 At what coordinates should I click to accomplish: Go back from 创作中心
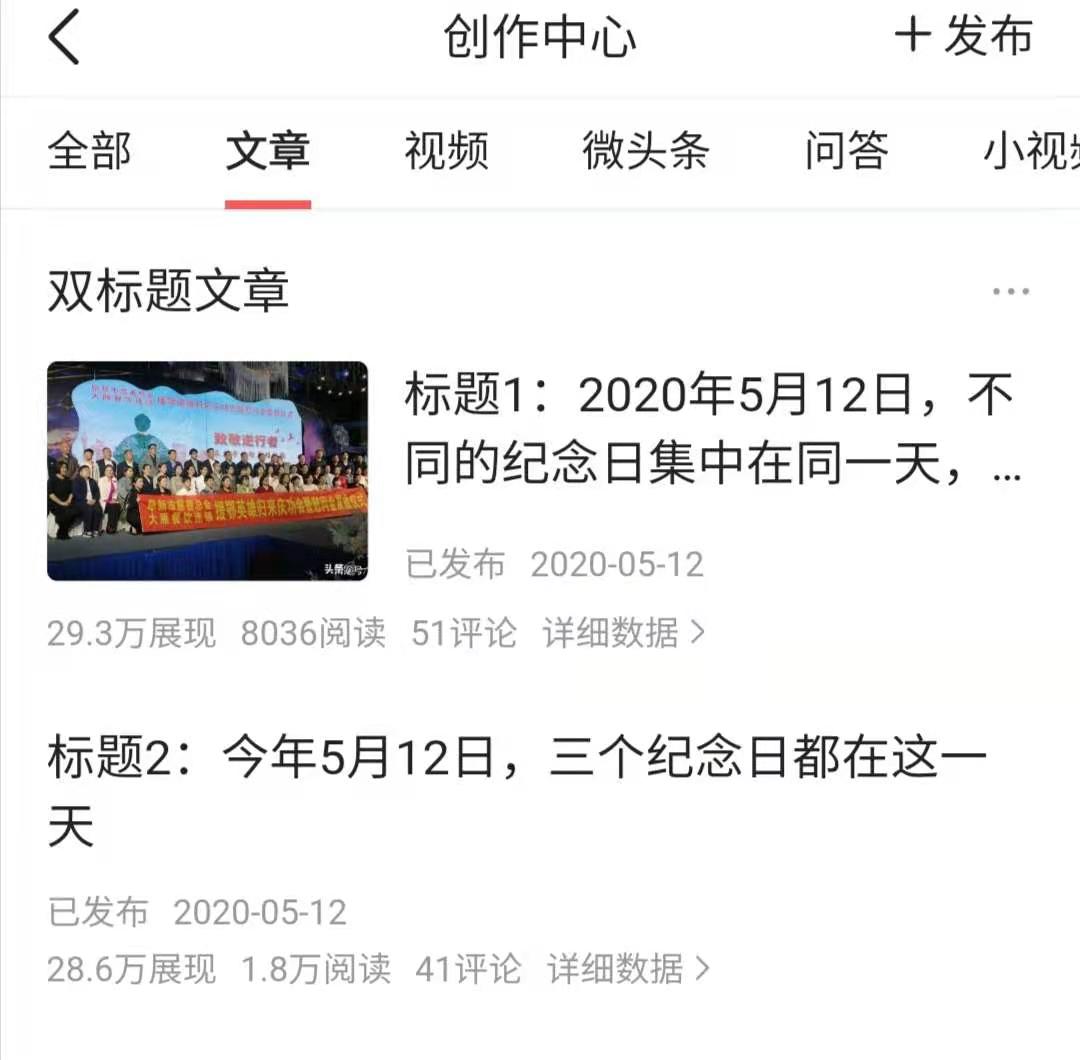point(64,38)
